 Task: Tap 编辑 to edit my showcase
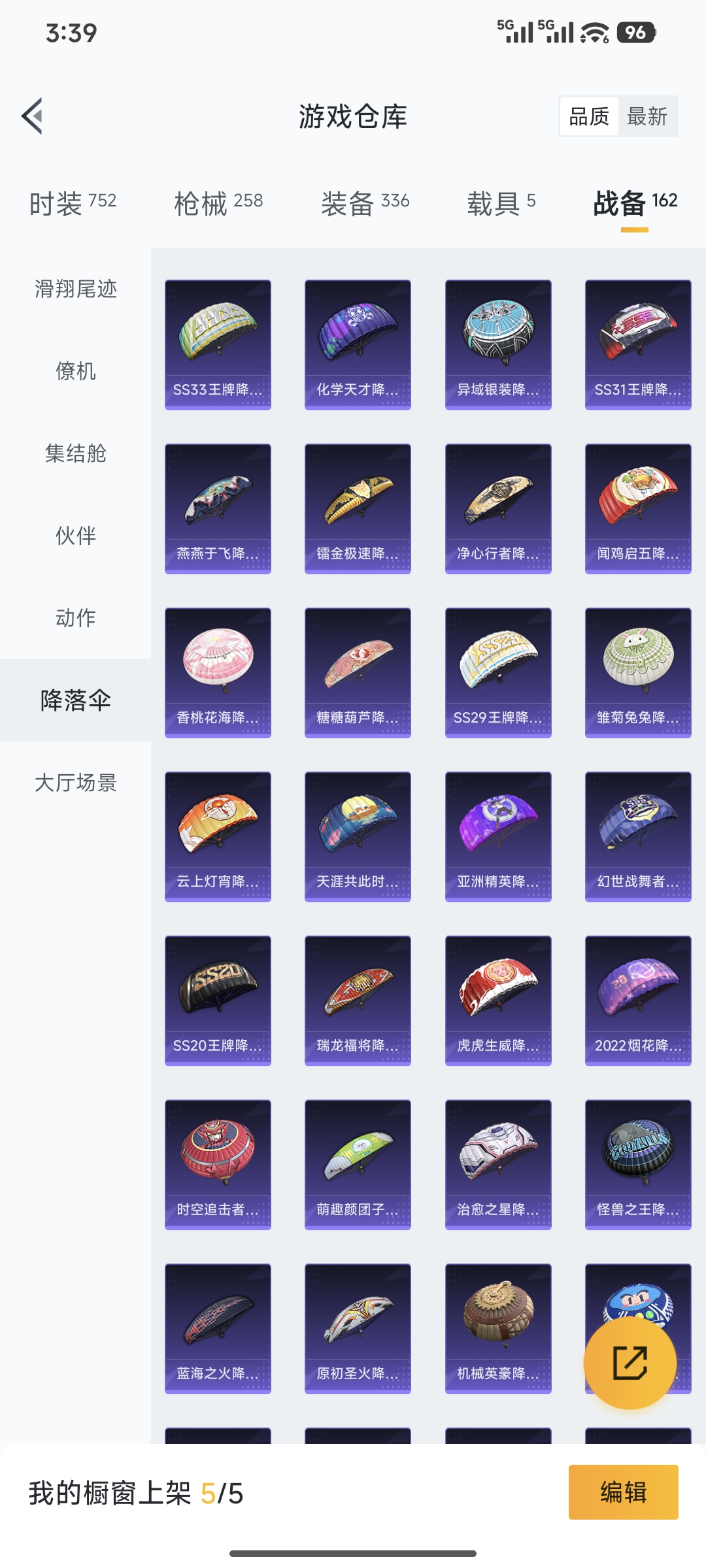tap(623, 1492)
